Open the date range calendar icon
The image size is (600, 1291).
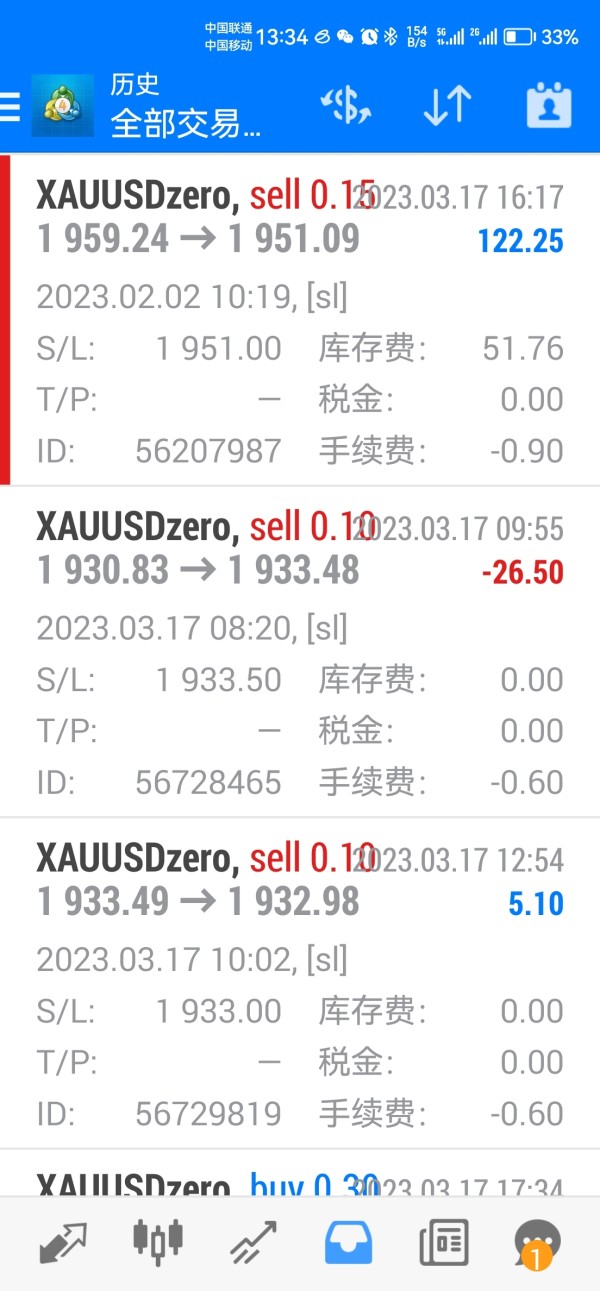point(549,105)
